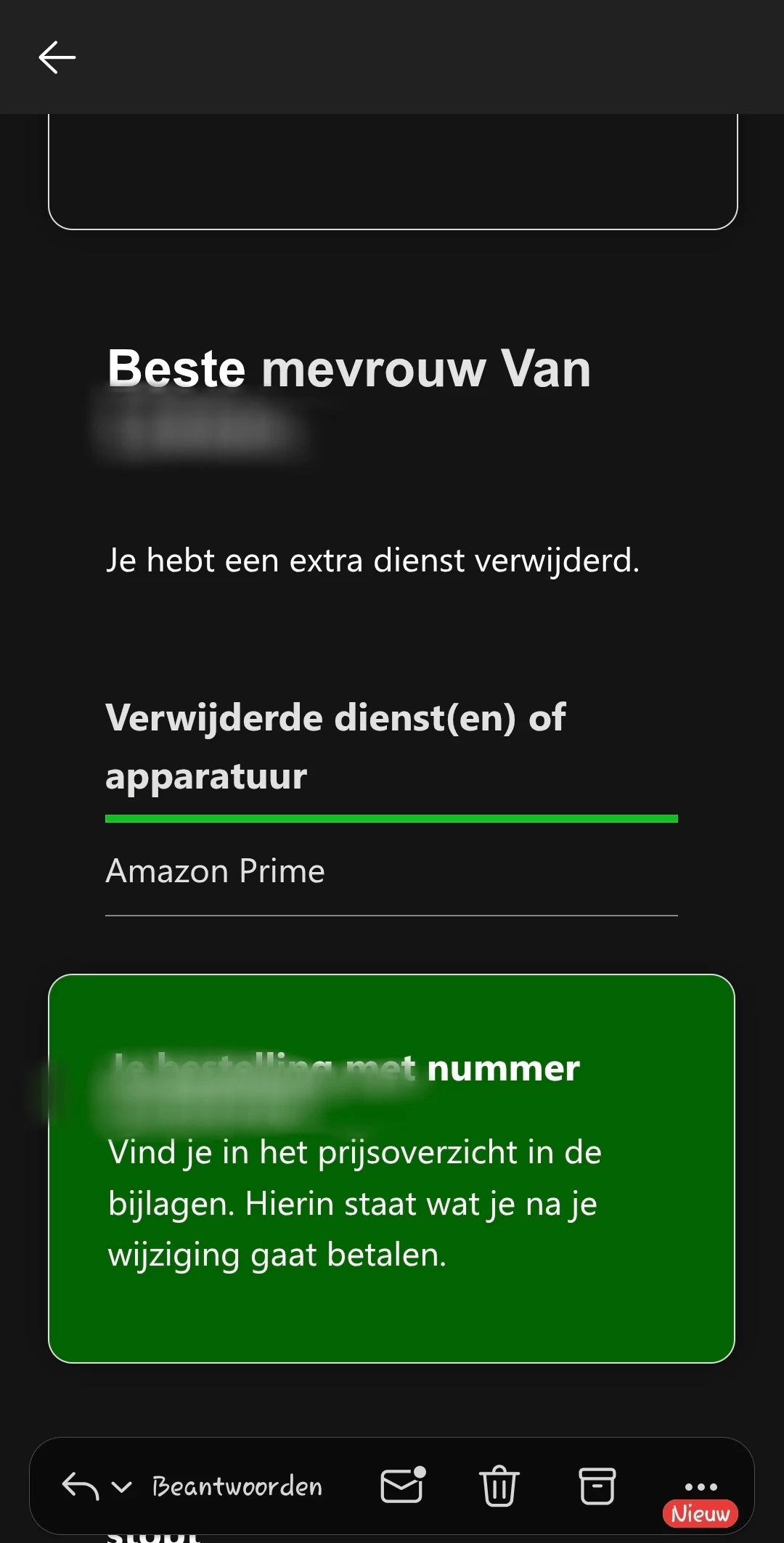Archive this email

(597, 1486)
